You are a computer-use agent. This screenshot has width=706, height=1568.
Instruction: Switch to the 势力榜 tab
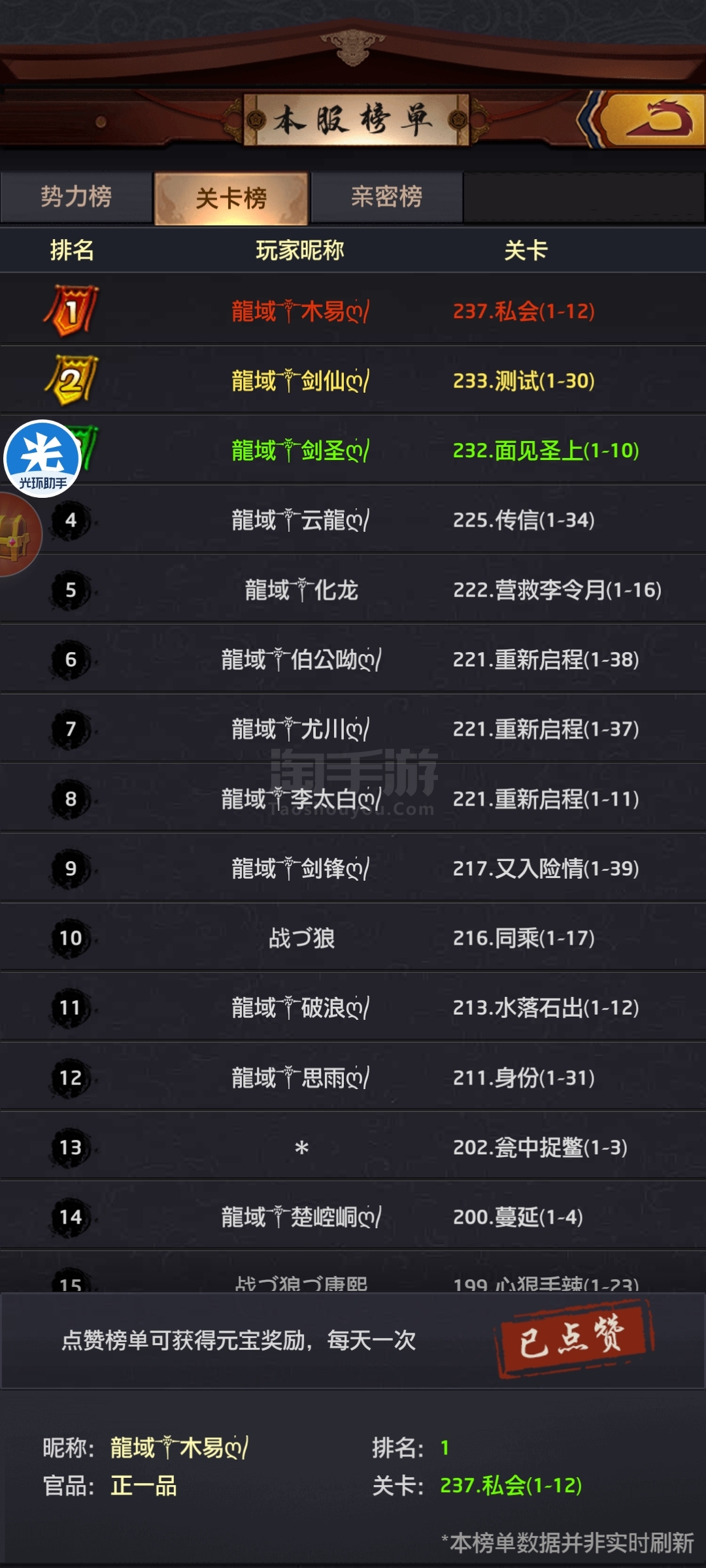pyautogui.click(x=76, y=197)
